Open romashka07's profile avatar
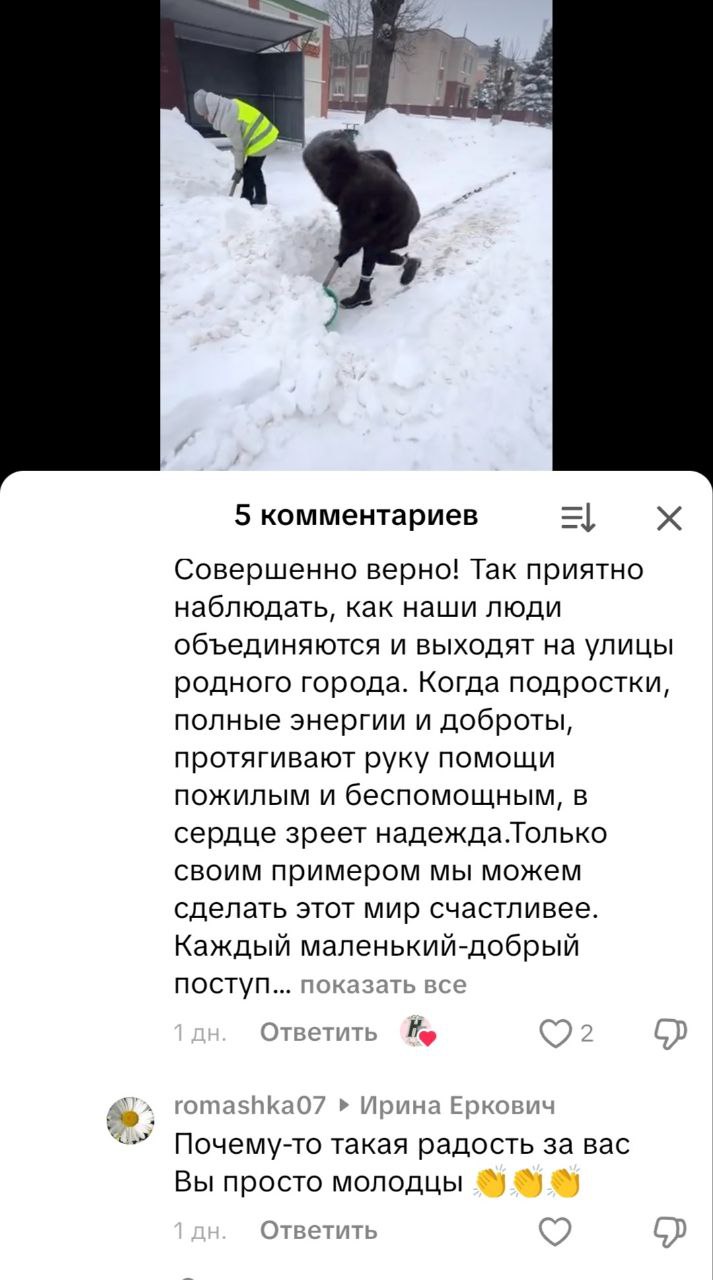Screen dimensions: 713x1280 click(x=131, y=1120)
